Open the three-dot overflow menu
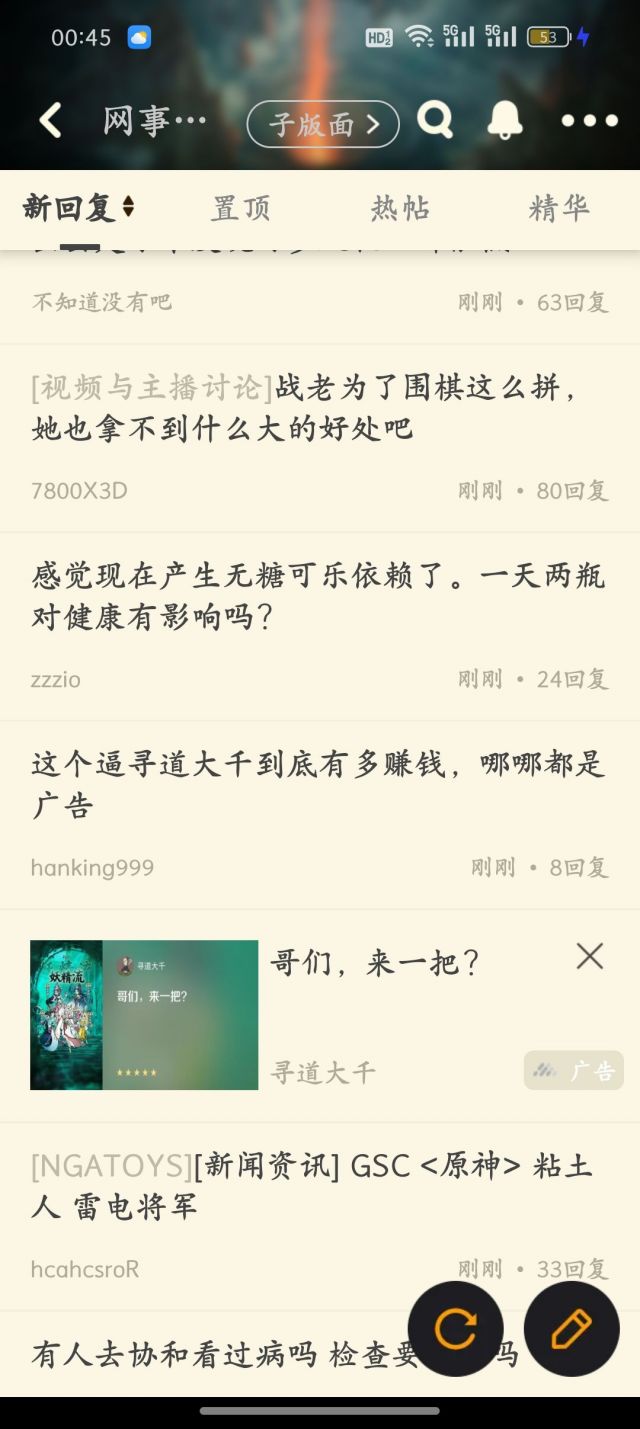Image resolution: width=640 pixels, height=1429 pixels. click(589, 121)
